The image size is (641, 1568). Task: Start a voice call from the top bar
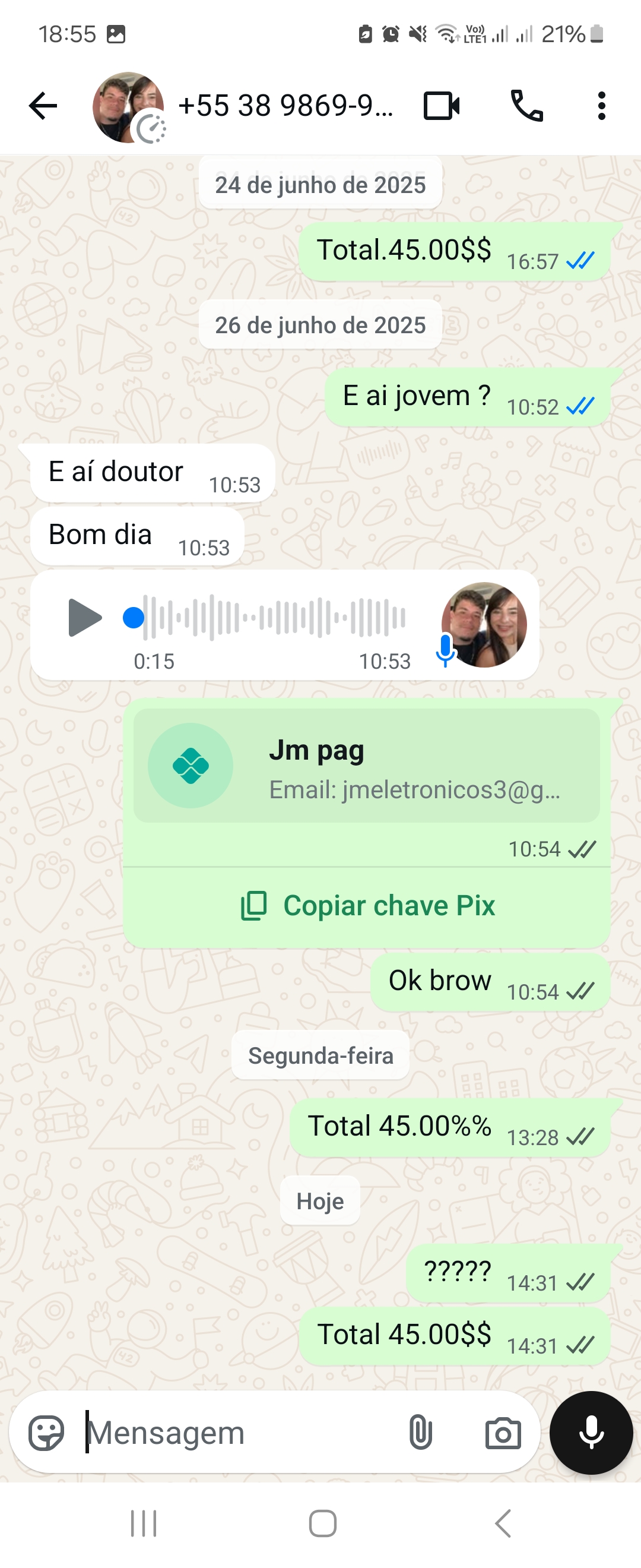[528, 105]
